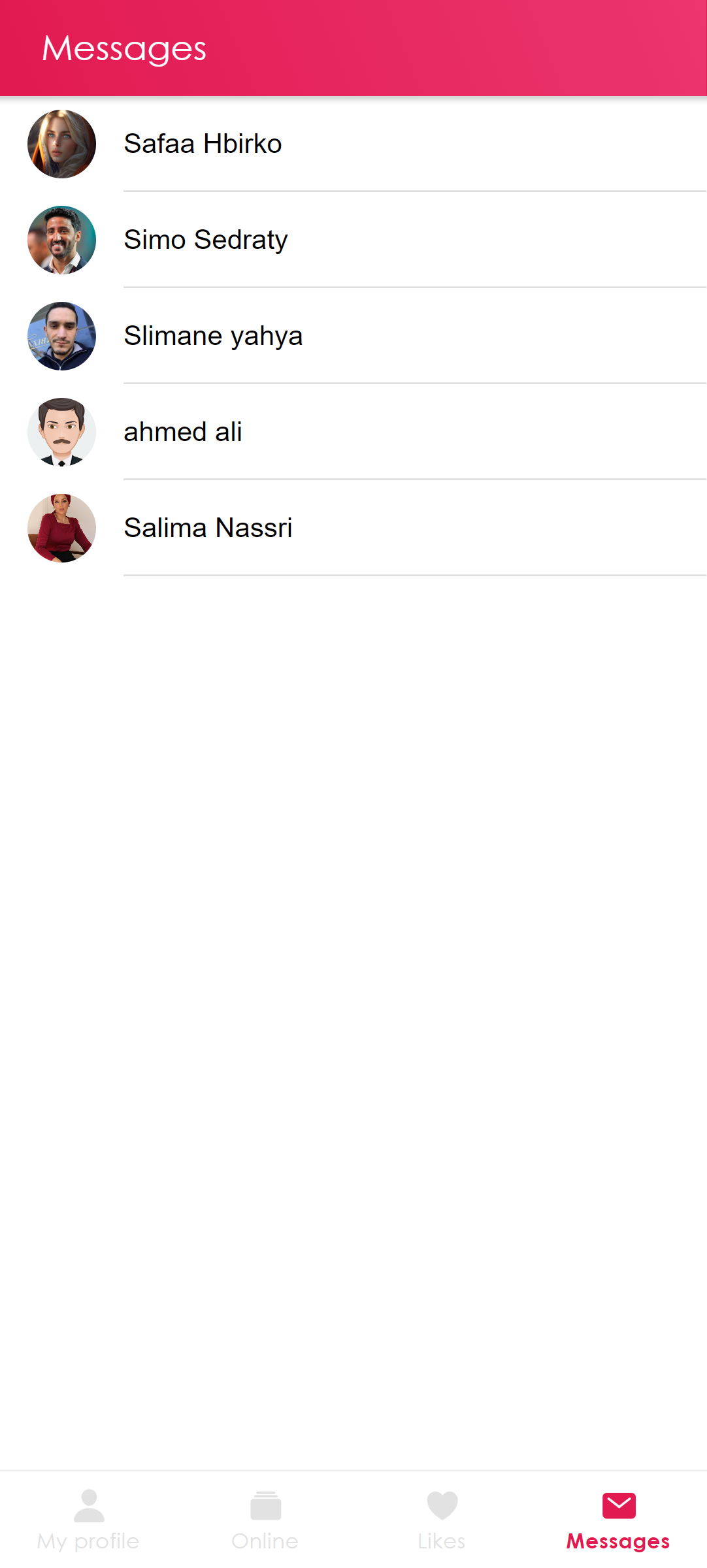Open the Likes tab
Screen dimensions: 707x1568
(442, 1520)
